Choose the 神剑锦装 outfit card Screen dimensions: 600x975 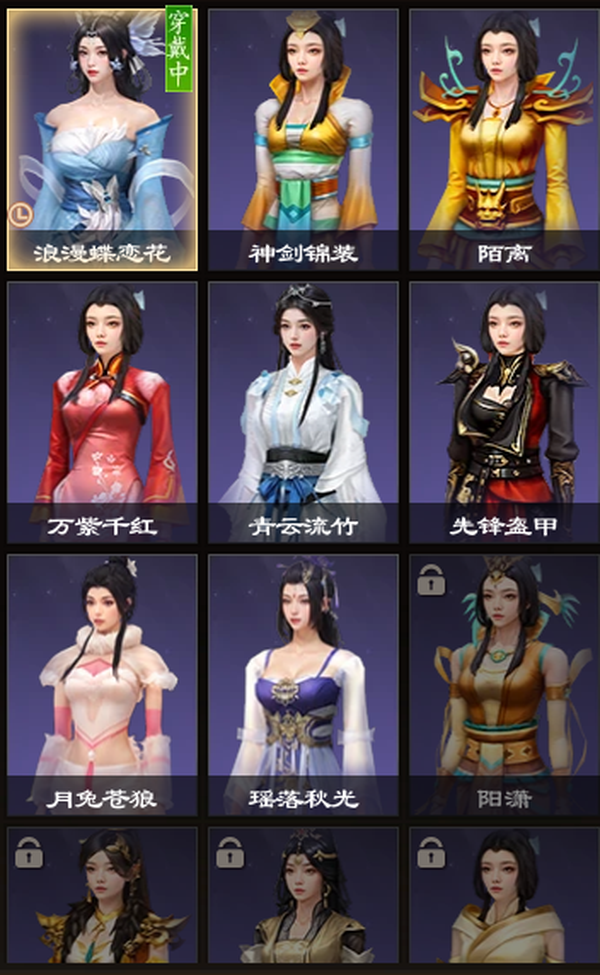[x=303, y=140]
